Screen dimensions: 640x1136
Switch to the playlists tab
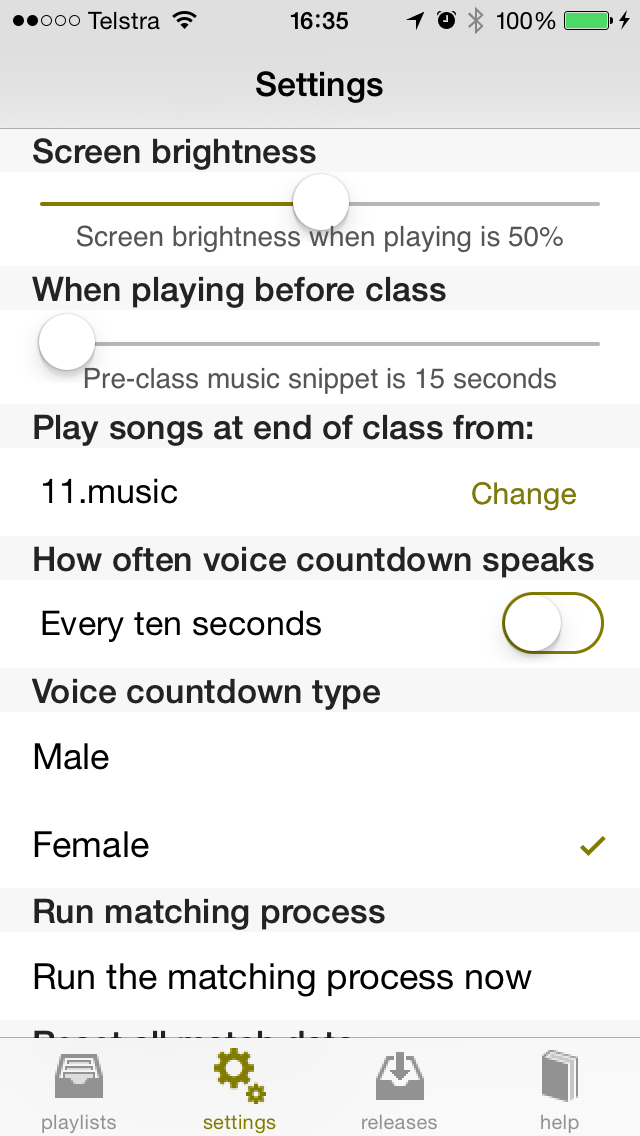[79, 1090]
